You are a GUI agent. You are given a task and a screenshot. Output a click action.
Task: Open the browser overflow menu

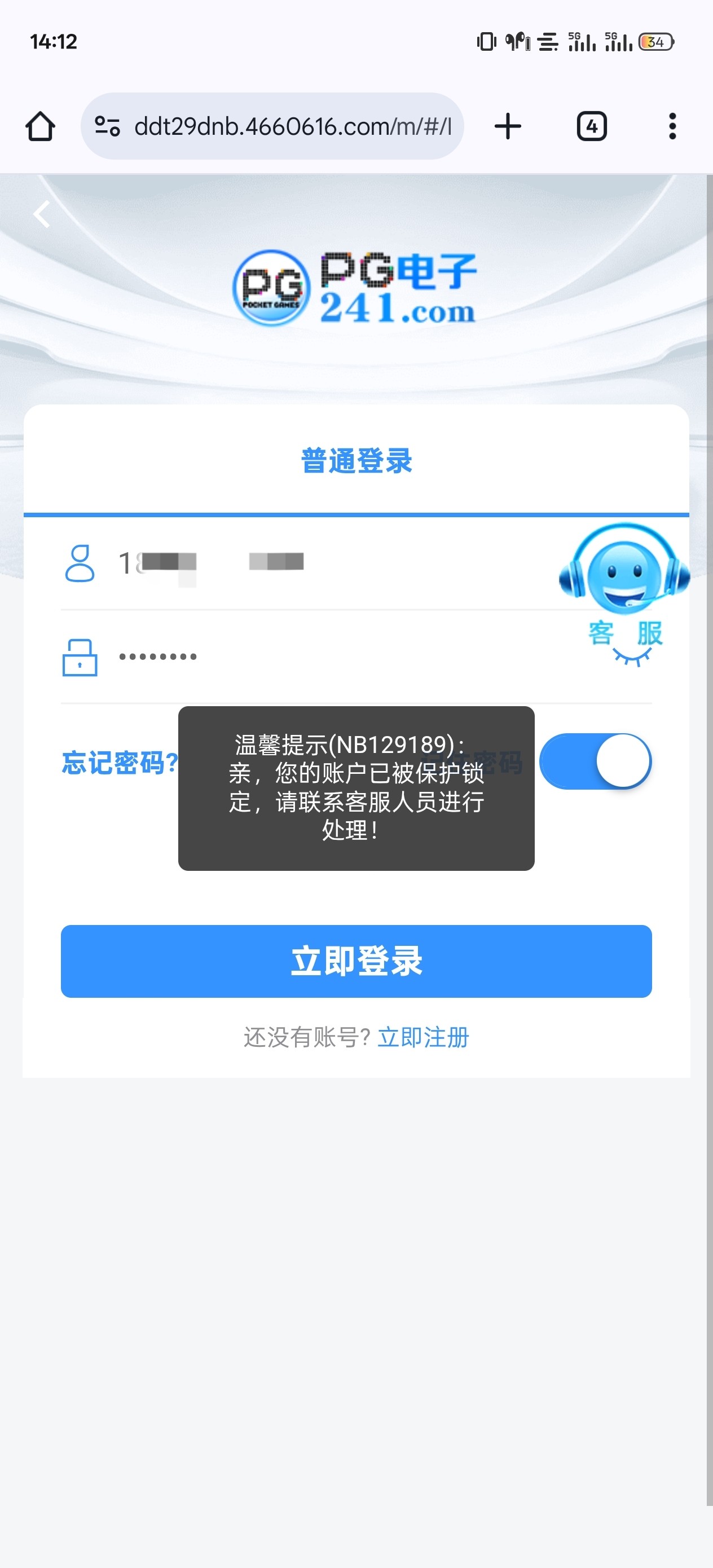672,126
